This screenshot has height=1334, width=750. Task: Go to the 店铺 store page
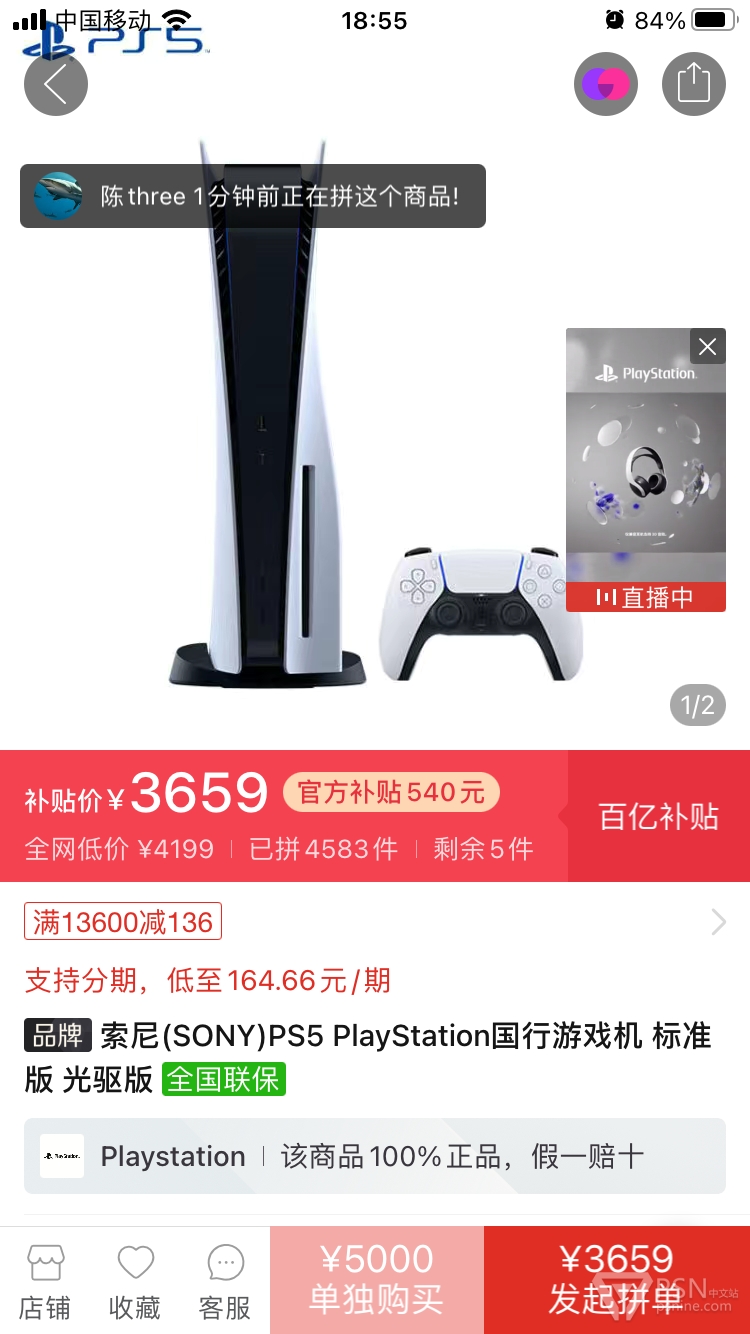click(x=45, y=1281)
